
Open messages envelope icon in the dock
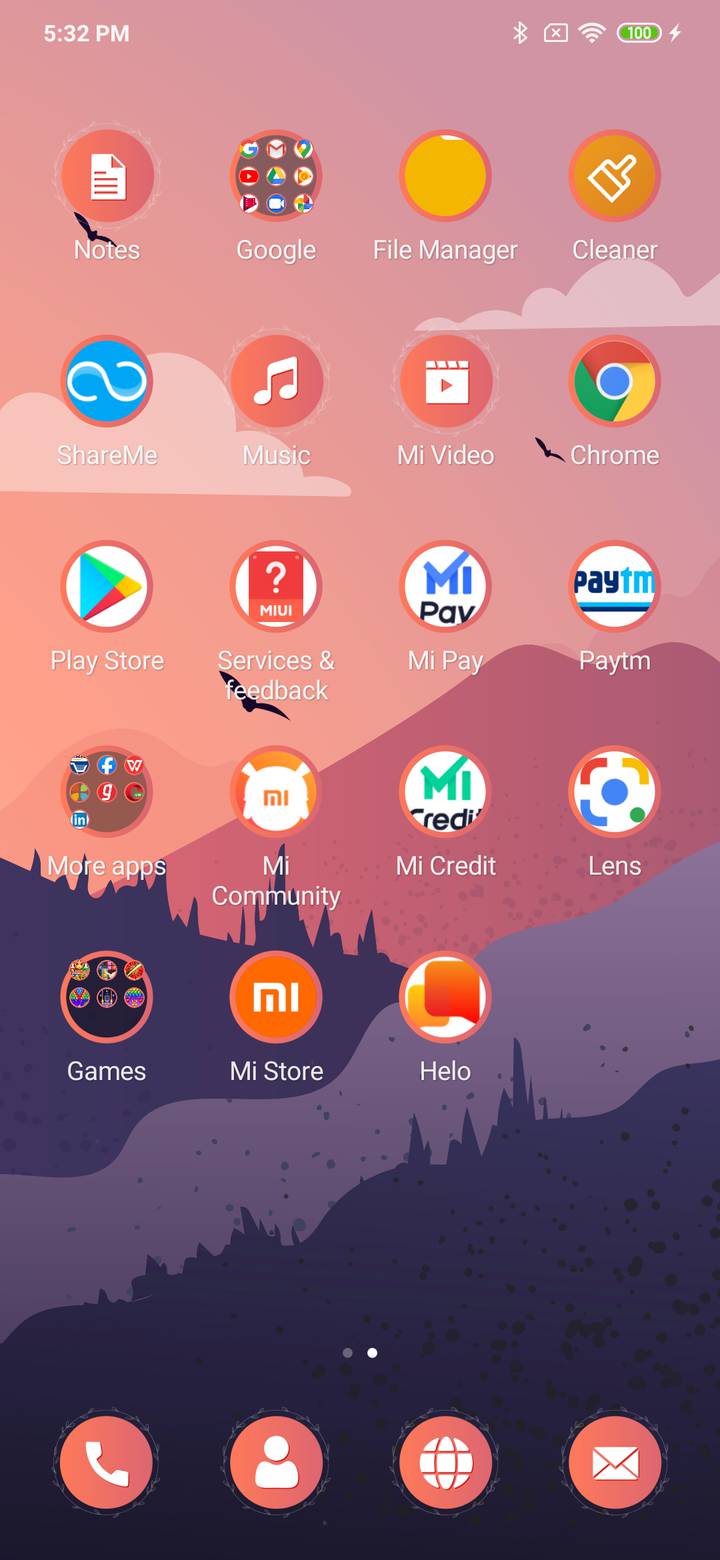click(x=614, y=1464)
